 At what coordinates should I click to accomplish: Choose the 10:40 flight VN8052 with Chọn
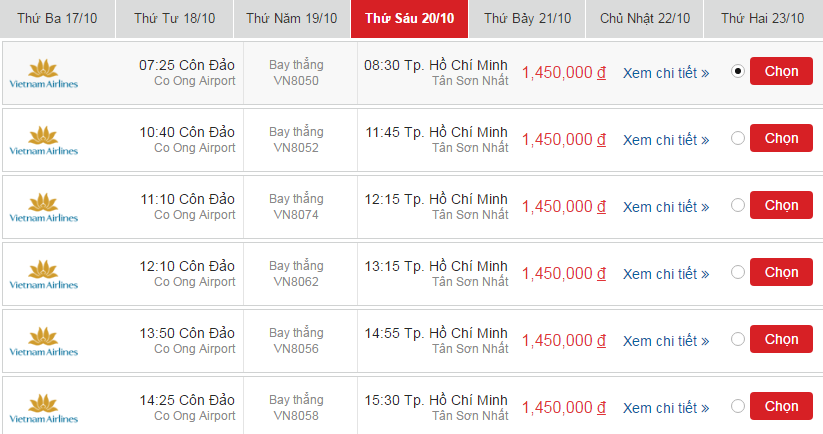pyautogui.click(x=781, y=139)
